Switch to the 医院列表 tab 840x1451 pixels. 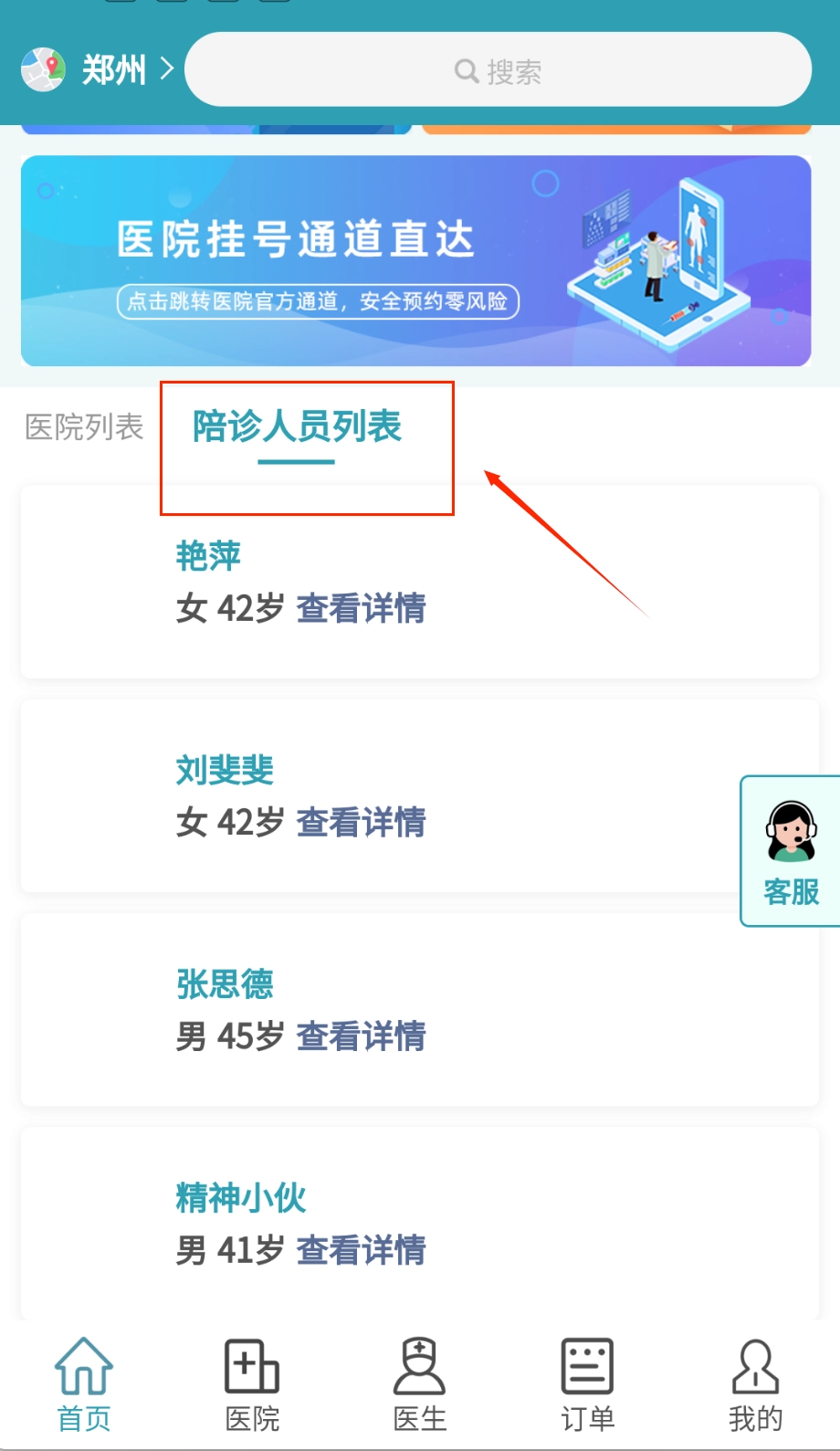[x=84, y=426]
